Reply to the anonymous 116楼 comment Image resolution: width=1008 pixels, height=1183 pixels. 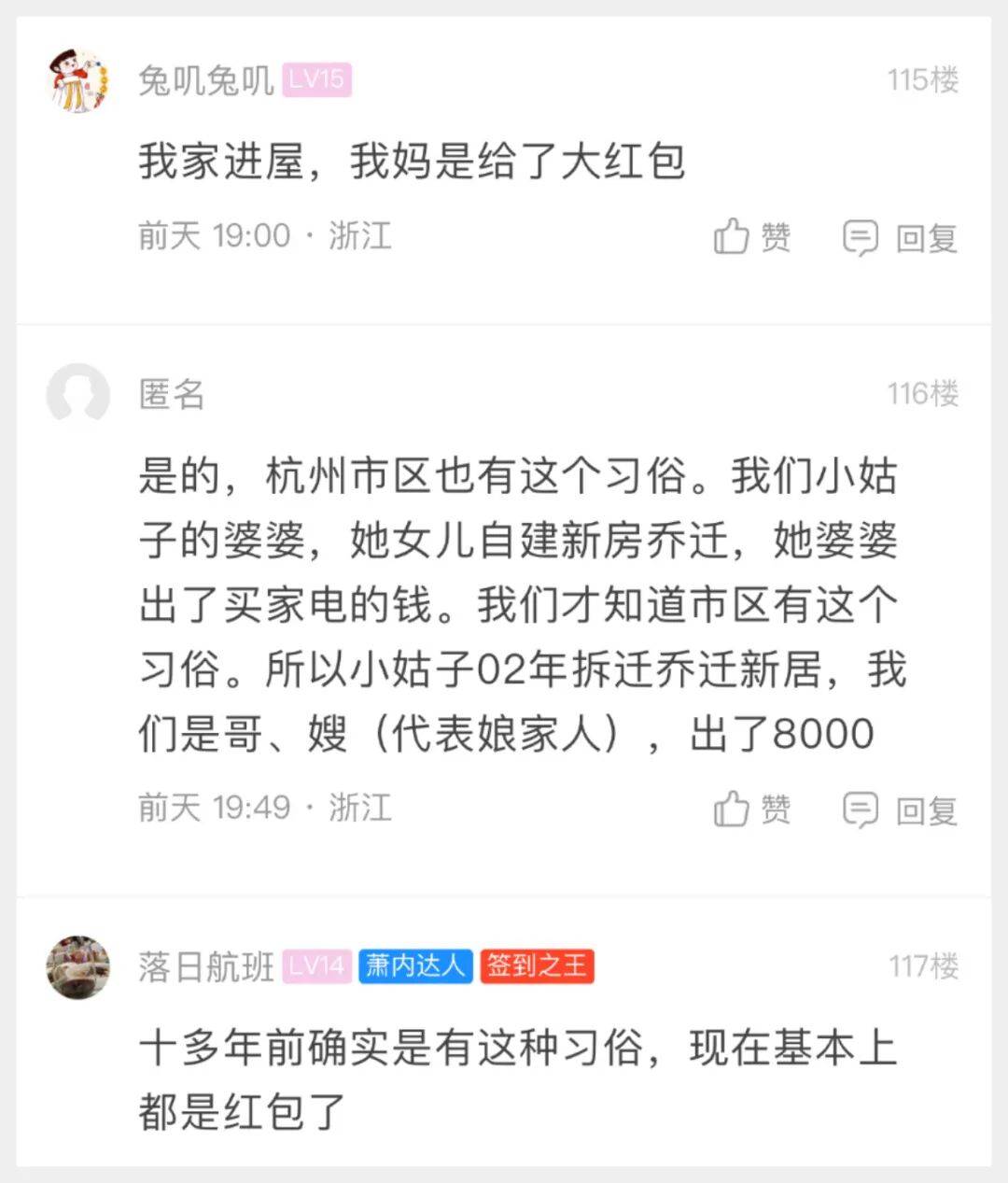(900, 810)
